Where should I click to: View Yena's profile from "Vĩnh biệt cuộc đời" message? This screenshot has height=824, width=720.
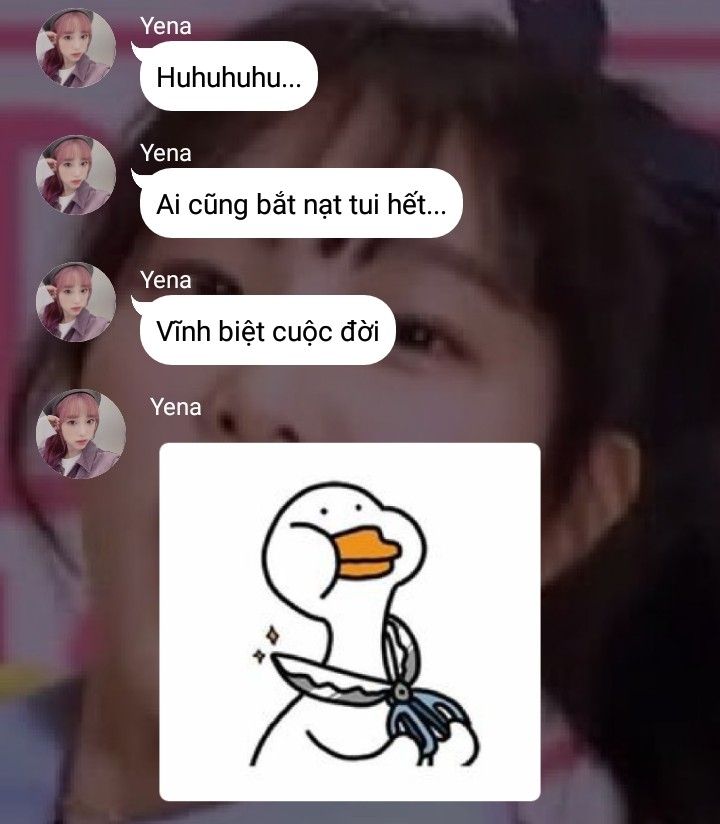pyautogui.click(x=76, y=302)
